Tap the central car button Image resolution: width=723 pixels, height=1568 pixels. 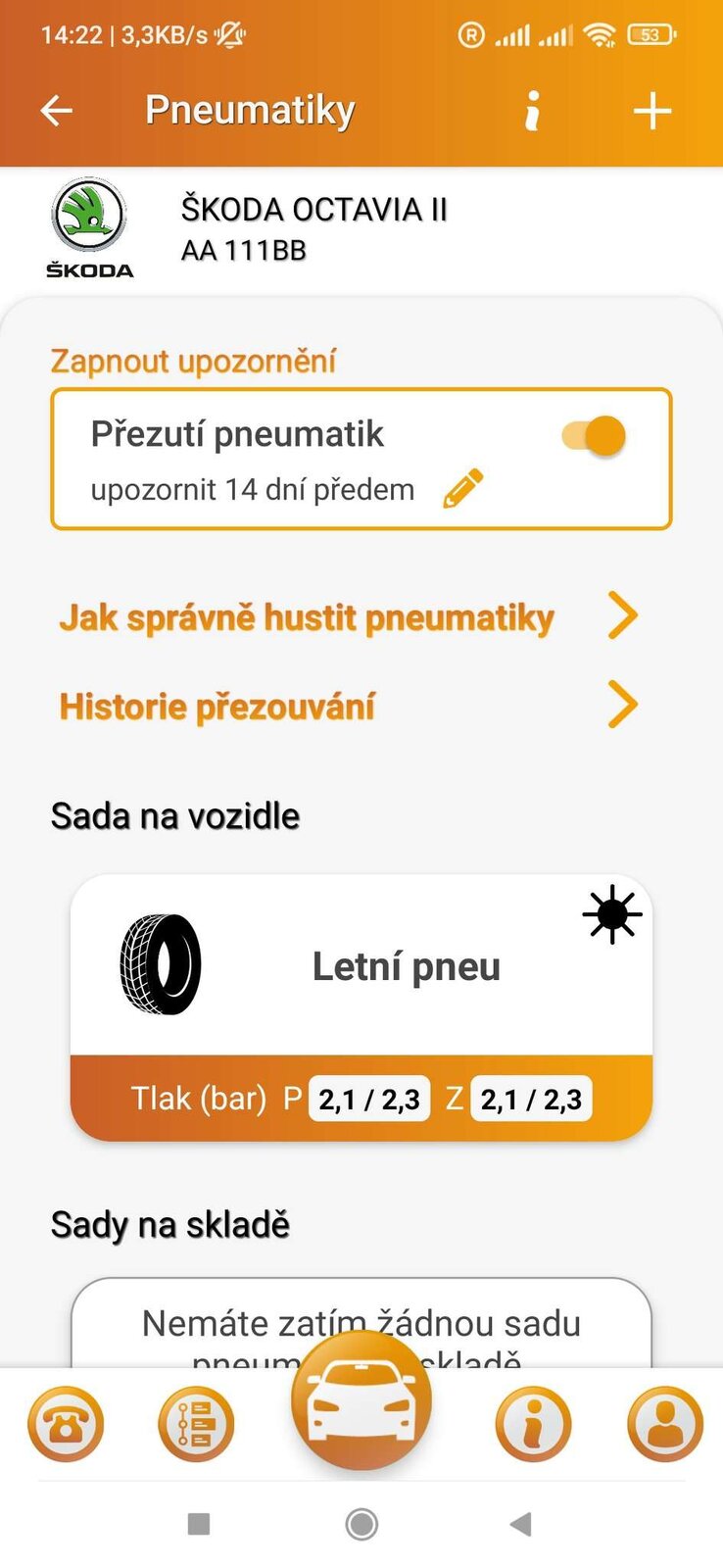pyautogui.click(x=361, y=1403)
